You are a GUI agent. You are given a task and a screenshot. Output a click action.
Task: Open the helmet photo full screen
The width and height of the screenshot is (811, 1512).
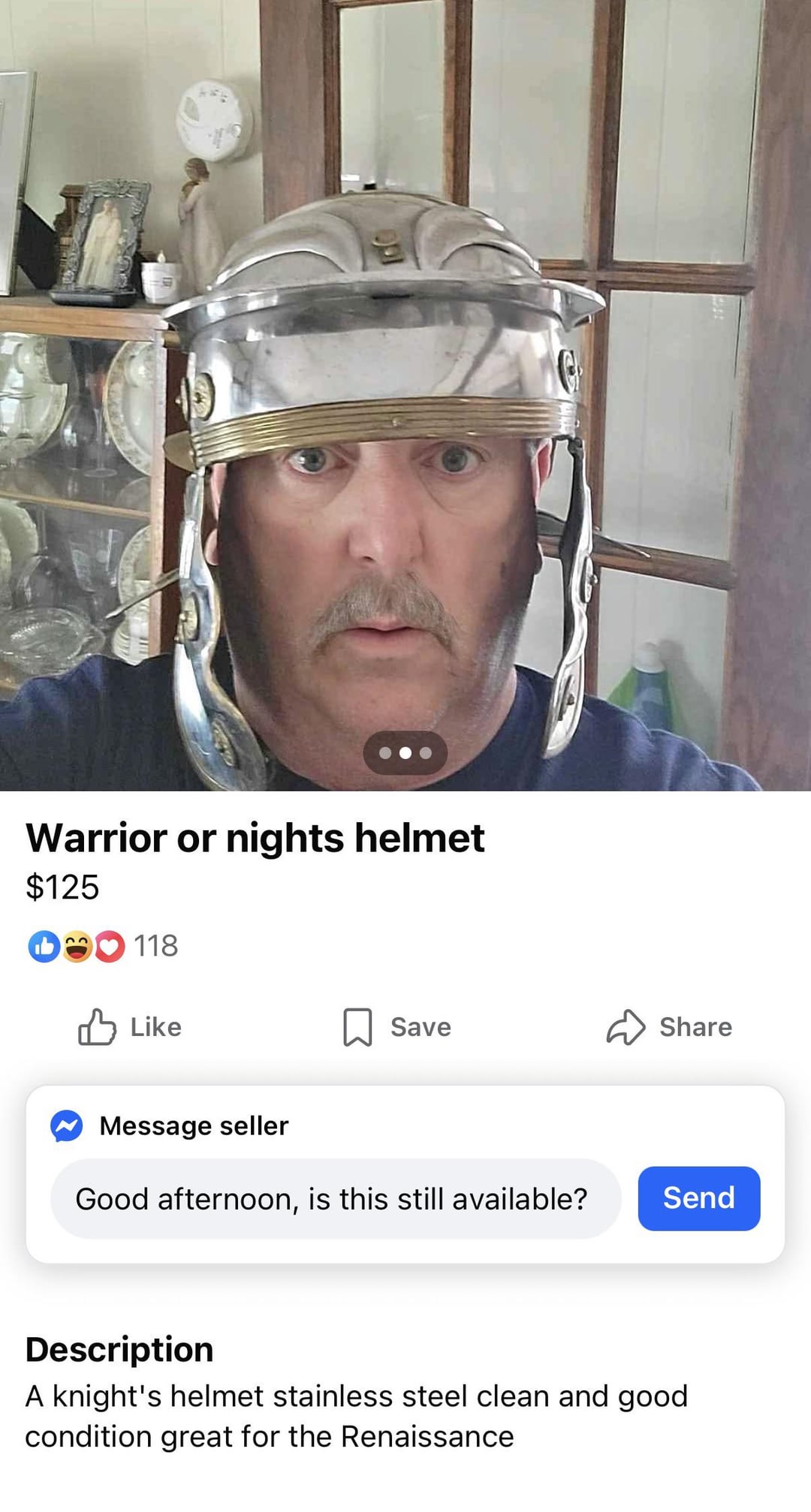click(x=405, y=375)
